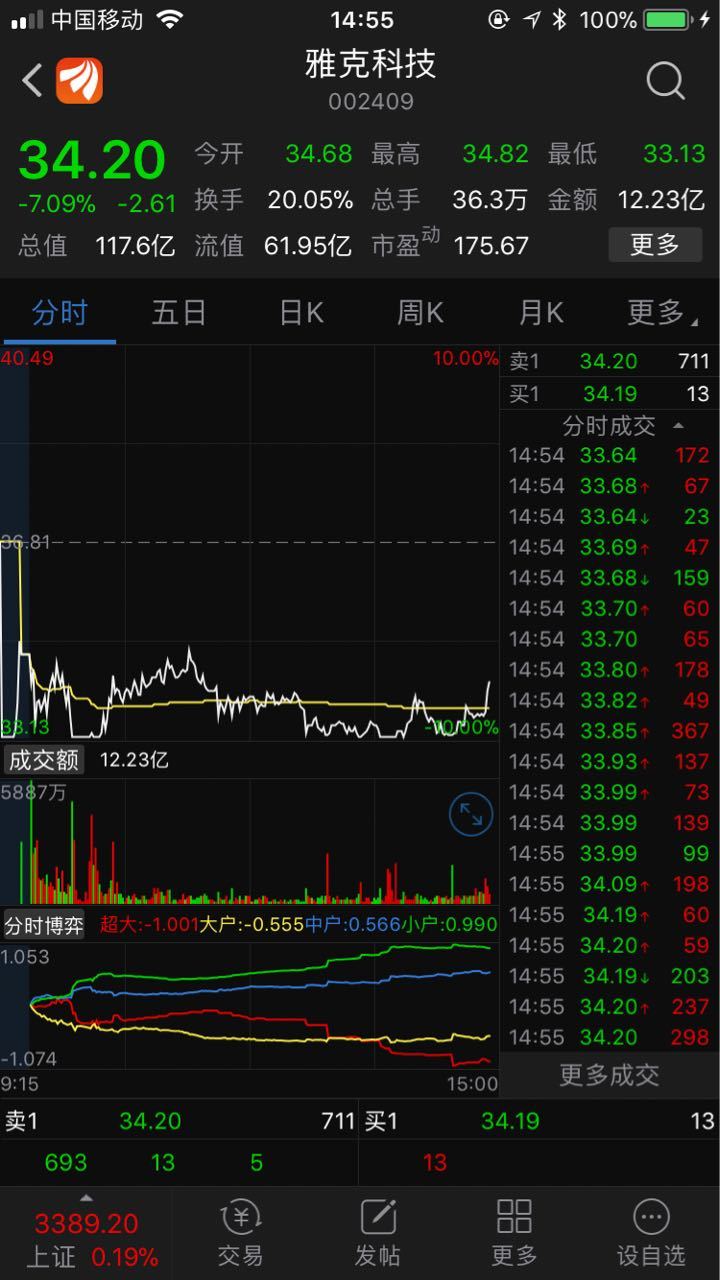Expand the 更多 chart period dropdown
This screenshot has height=1280, width=720.
coord(662,313)
